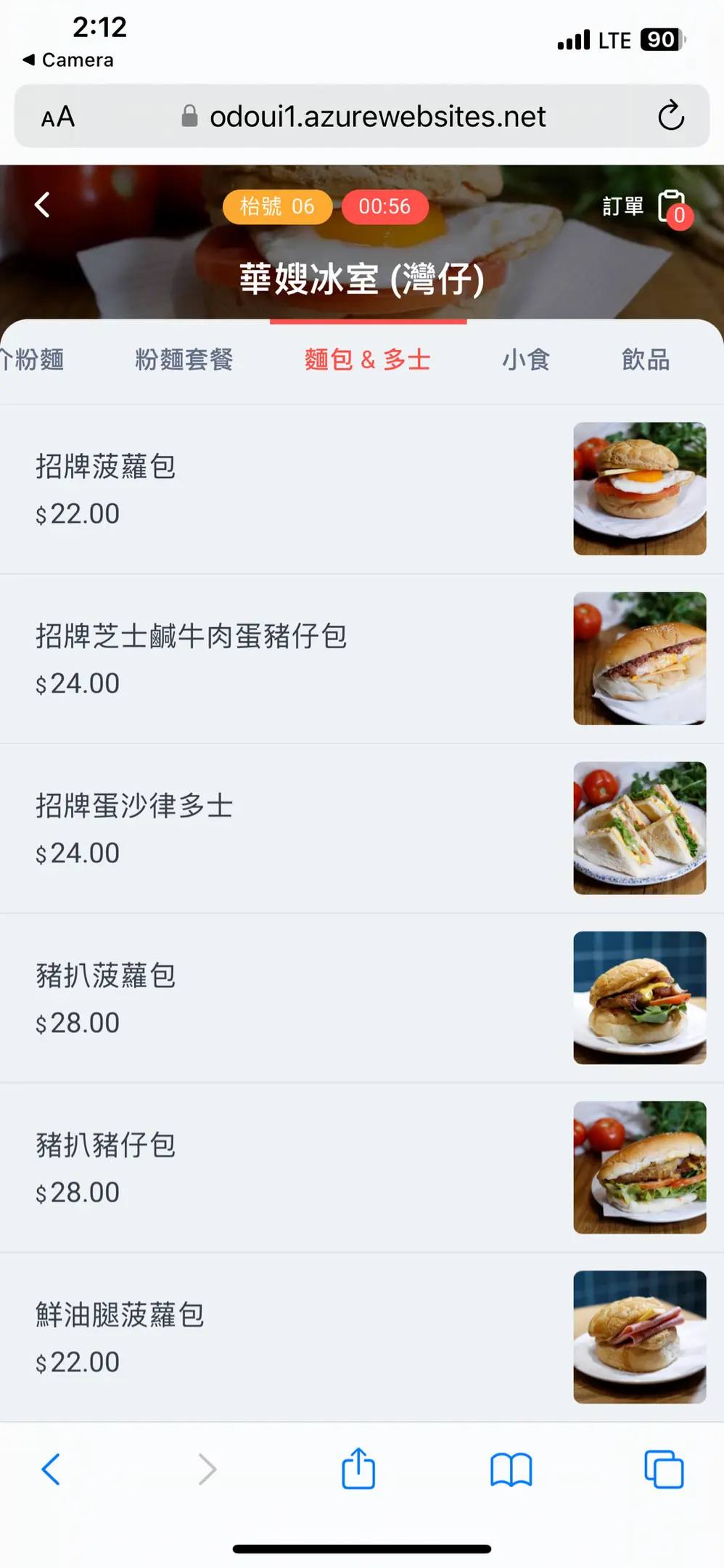
Task: Go to previous page in Safari
Action: [x=51, y=1469]
